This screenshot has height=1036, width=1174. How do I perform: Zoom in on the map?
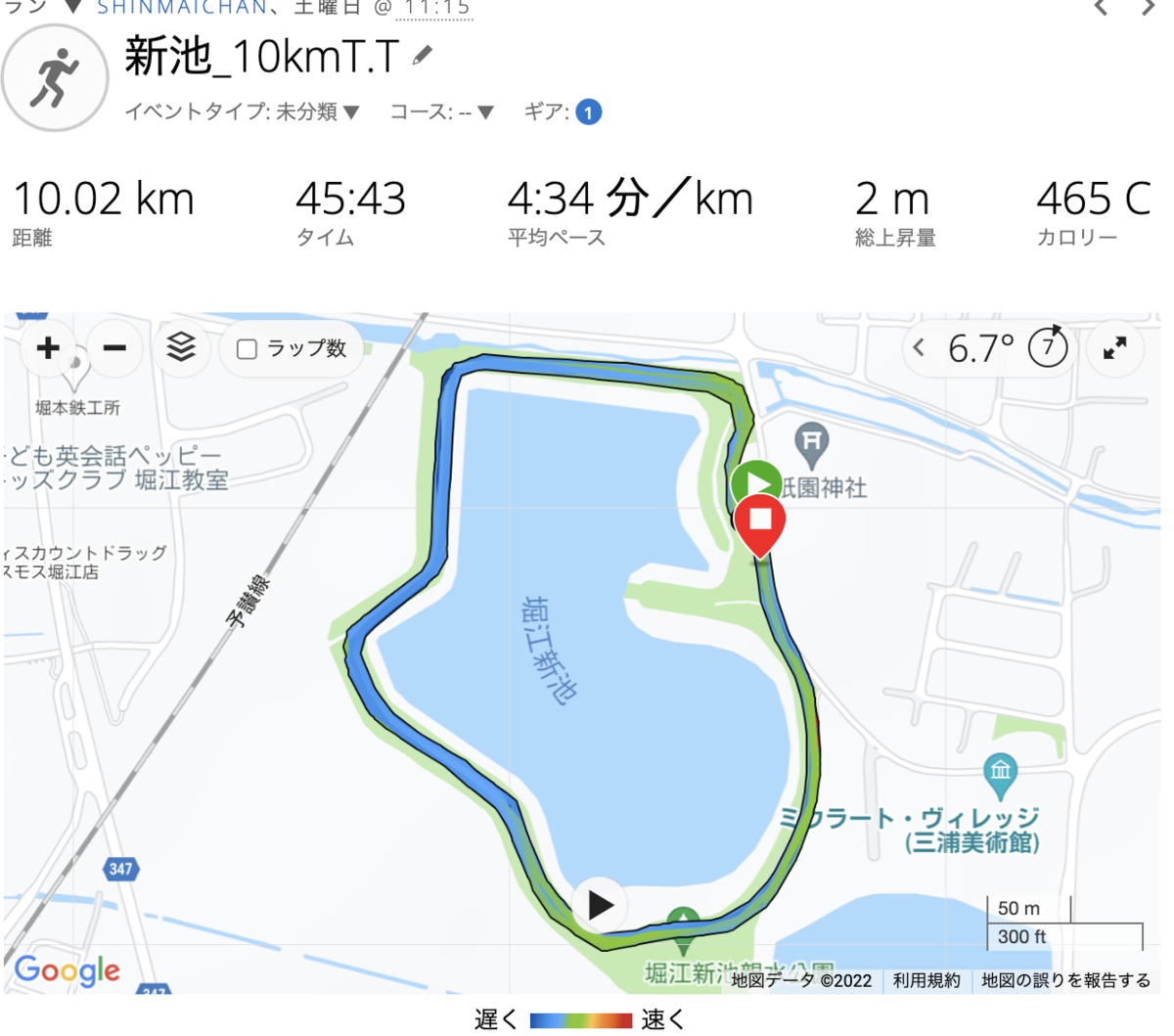pyautogui.click(x=48, y=347)
